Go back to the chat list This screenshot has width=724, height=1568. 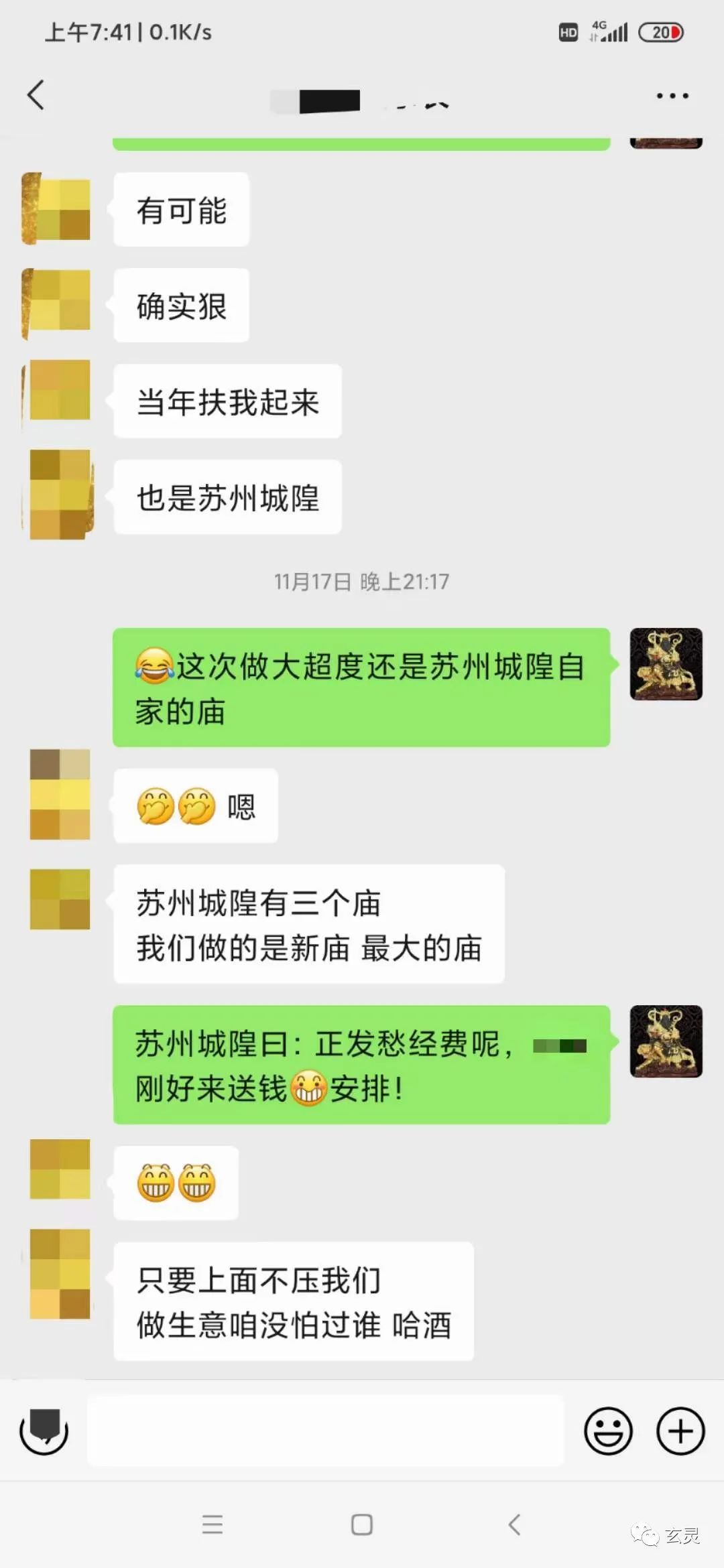tap(36, 94)
